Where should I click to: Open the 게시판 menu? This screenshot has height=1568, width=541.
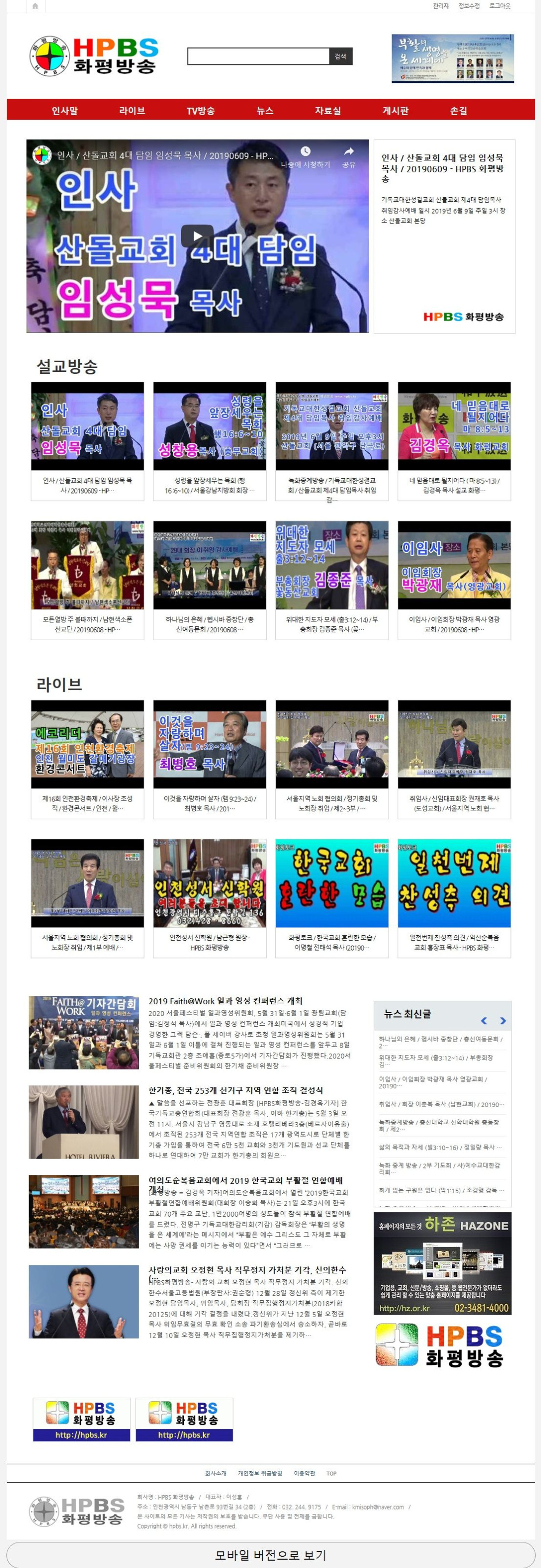(x=395, y=110)
